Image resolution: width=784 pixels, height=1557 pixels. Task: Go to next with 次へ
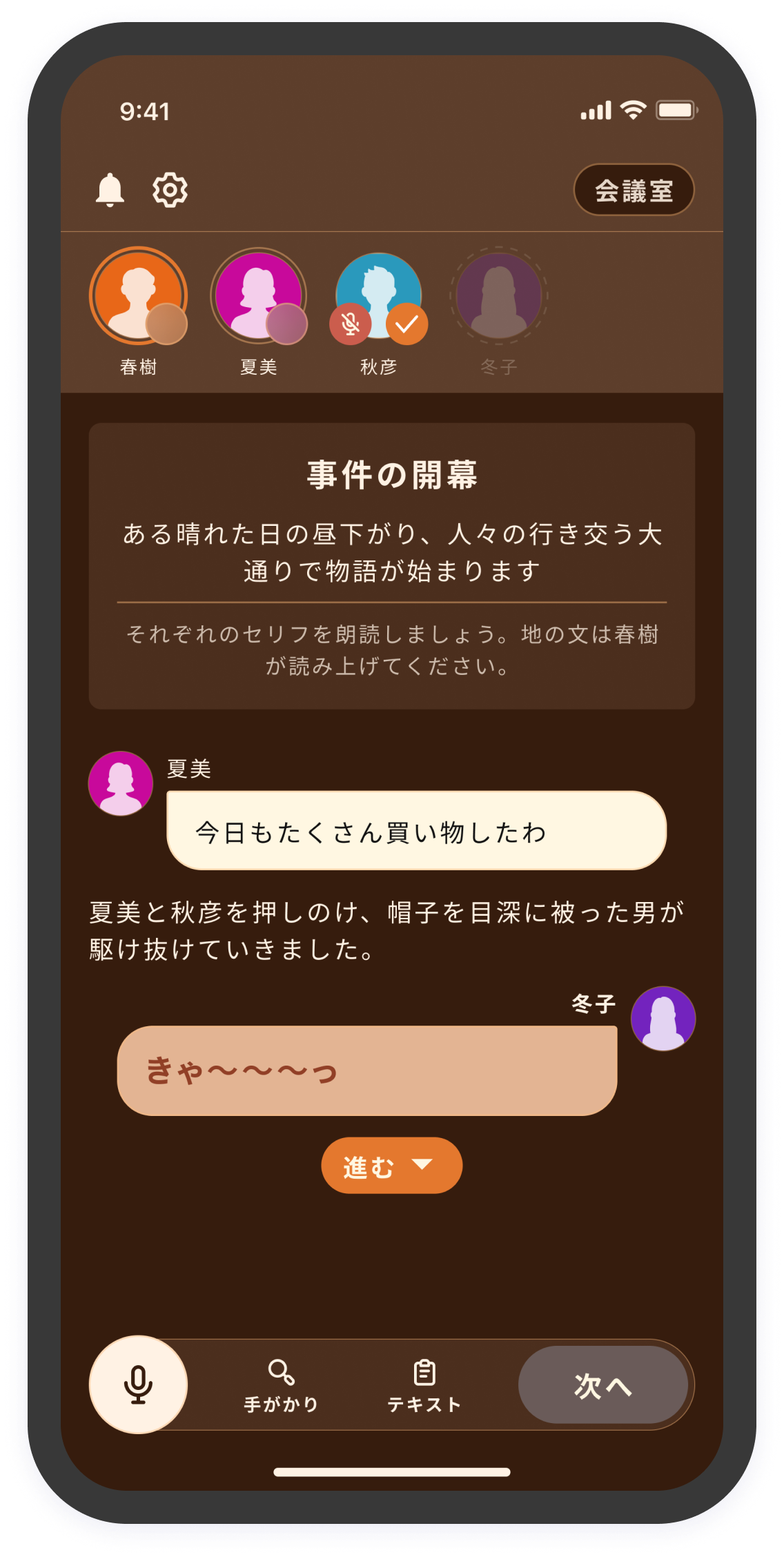click(603, 1384)
